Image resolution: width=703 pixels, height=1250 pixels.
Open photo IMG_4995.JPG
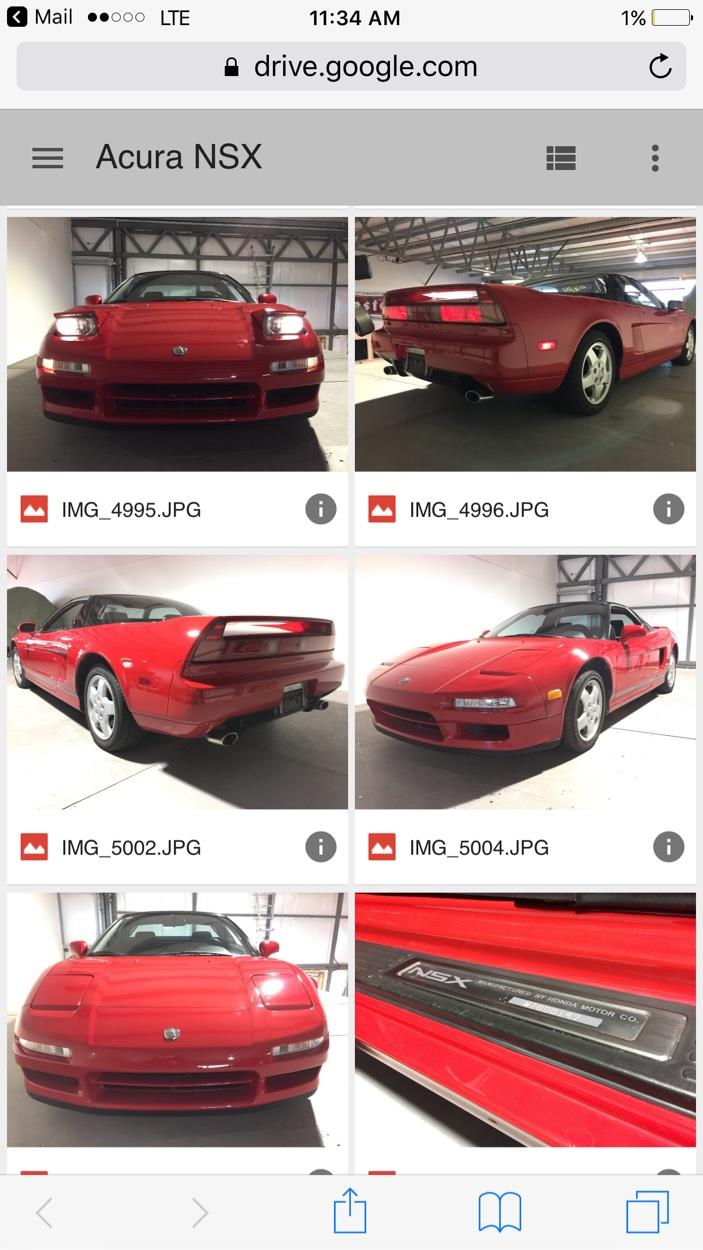point(177,344)
